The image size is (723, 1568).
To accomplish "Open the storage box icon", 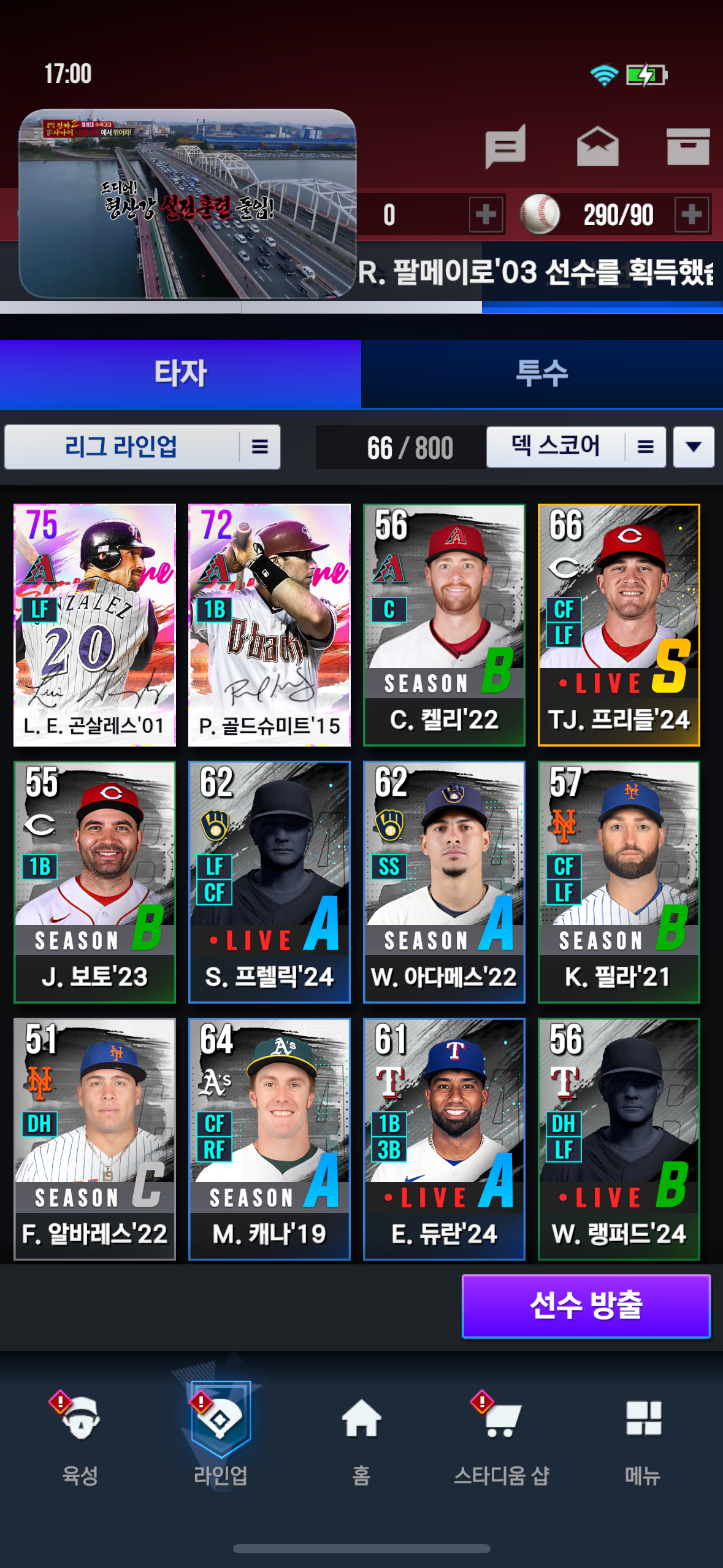I will click(688, 146).
